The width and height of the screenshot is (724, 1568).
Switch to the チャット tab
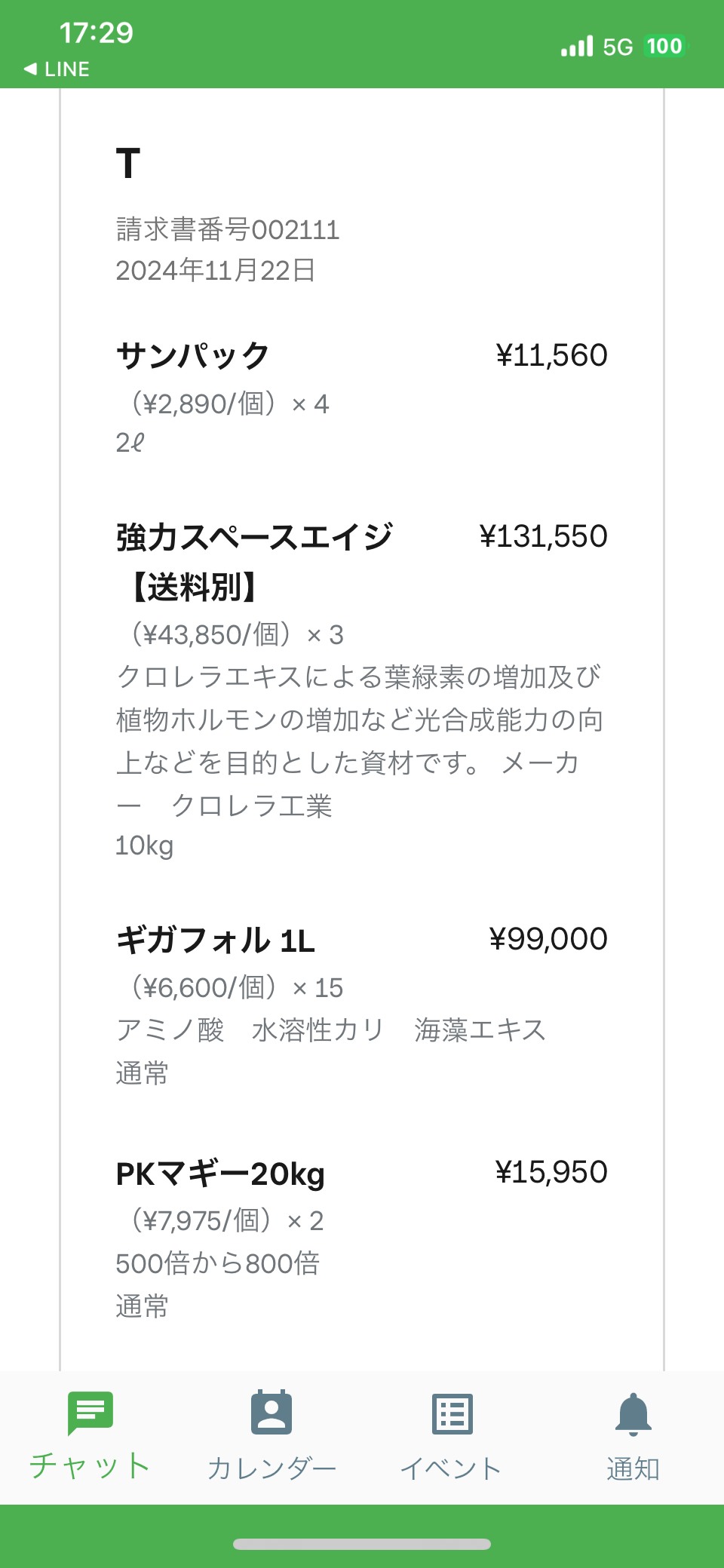click(x=90, y=1436)
